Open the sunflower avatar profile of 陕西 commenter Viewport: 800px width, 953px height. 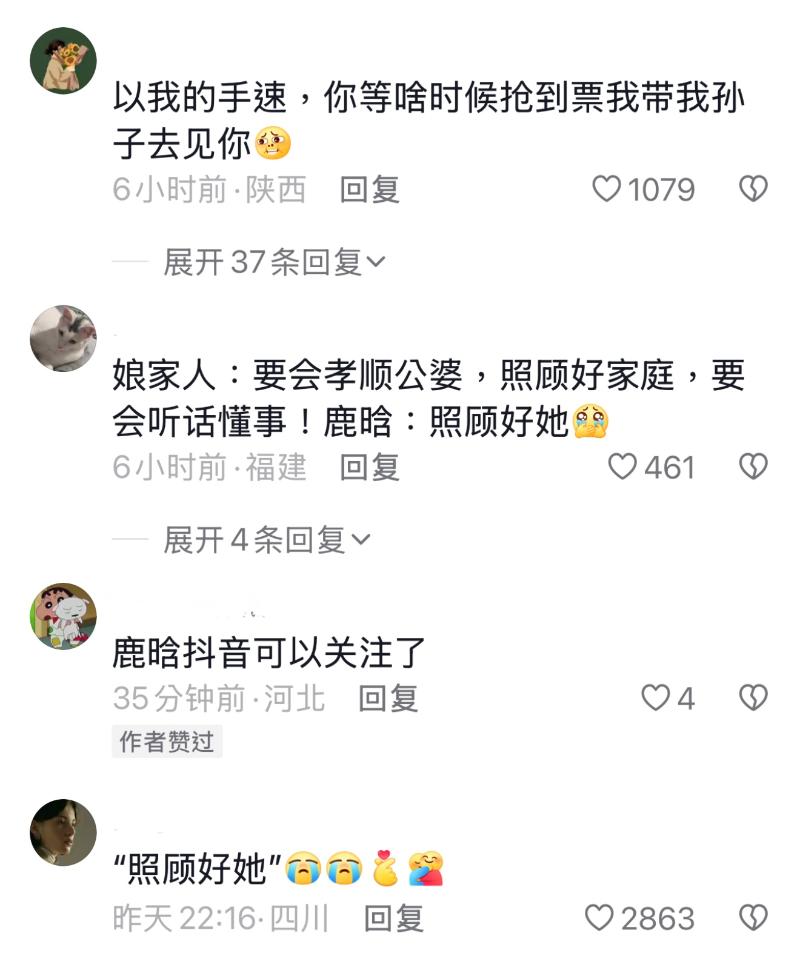[63, 60]
